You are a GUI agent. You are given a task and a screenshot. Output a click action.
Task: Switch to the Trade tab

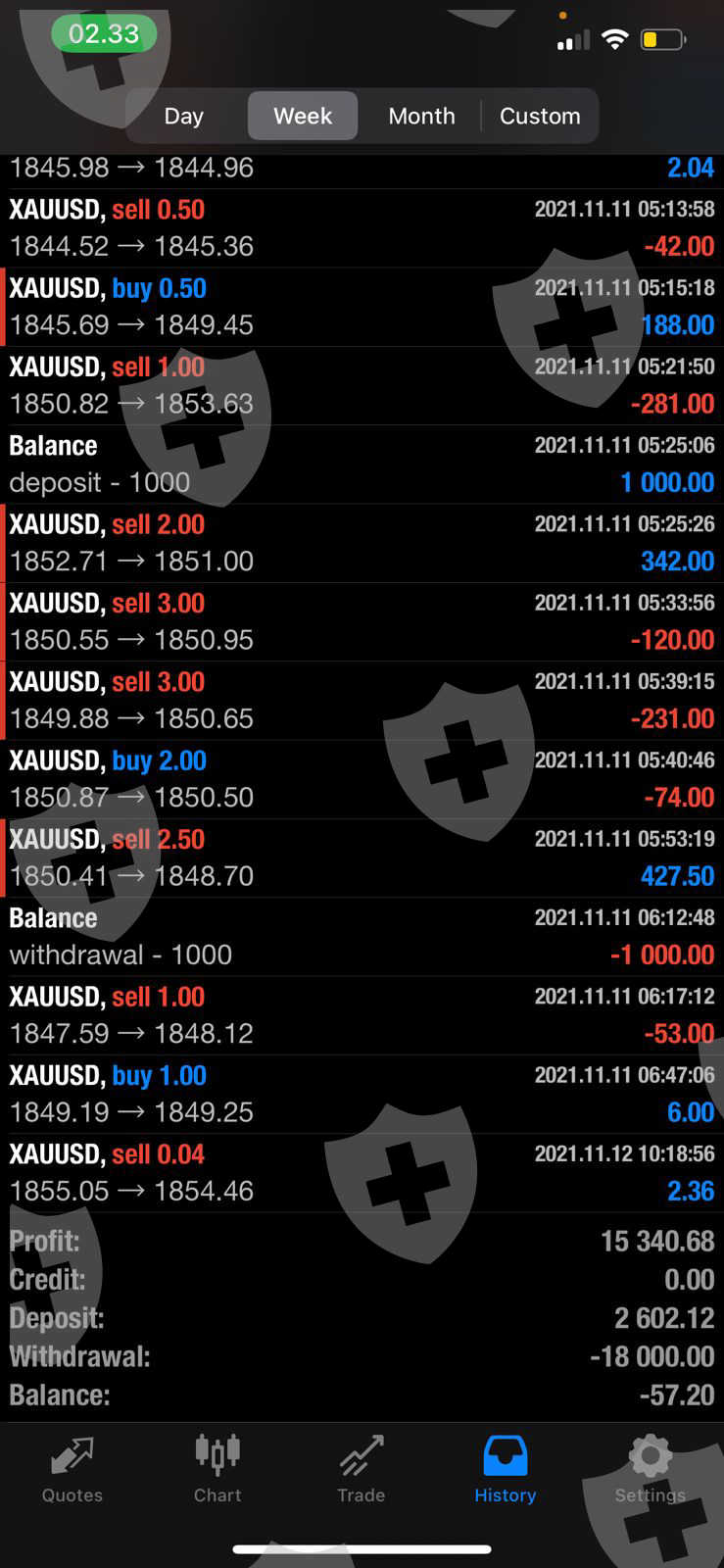point(361,1468)
